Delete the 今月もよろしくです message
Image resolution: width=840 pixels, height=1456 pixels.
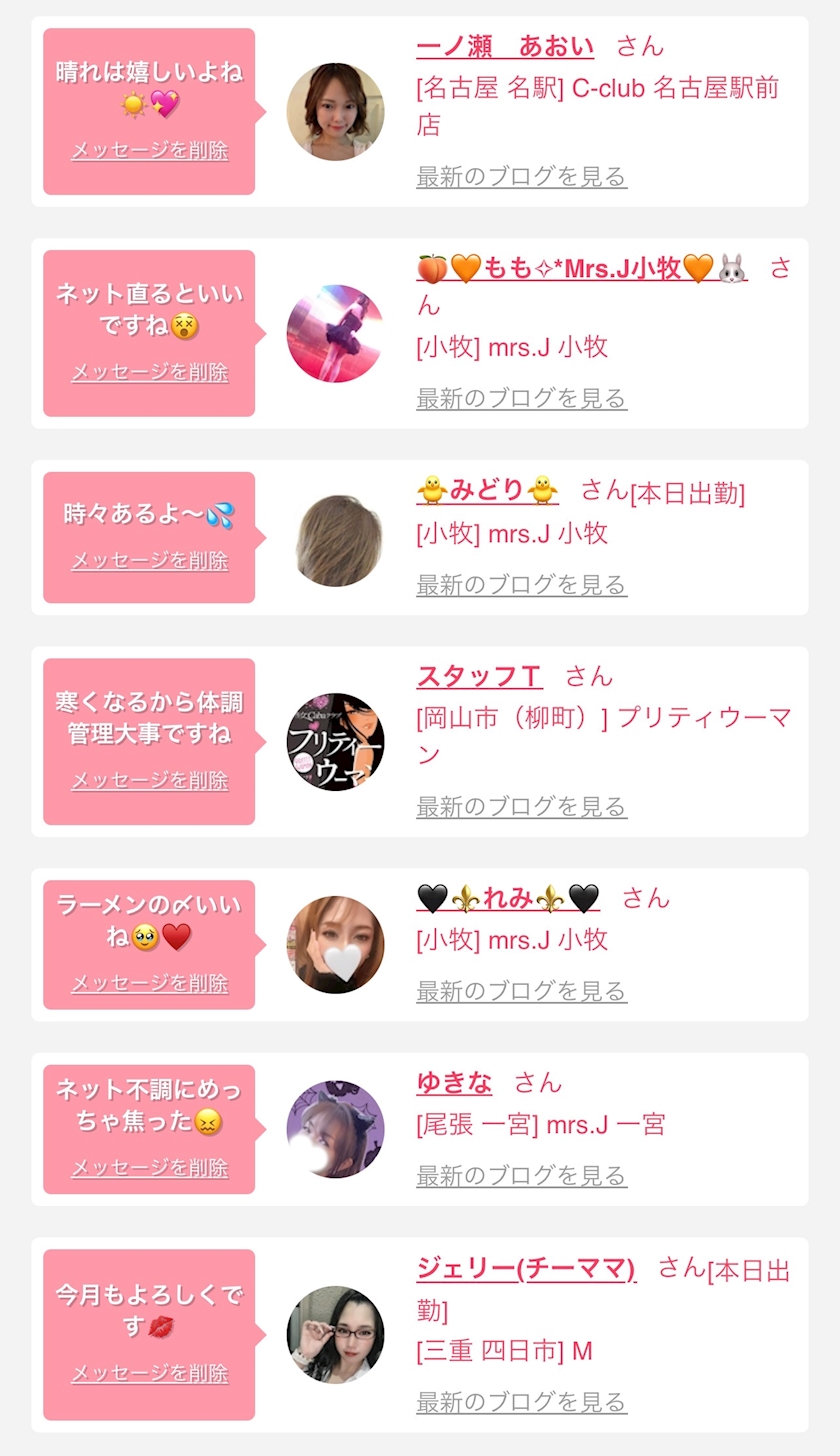click(149, 1373)
